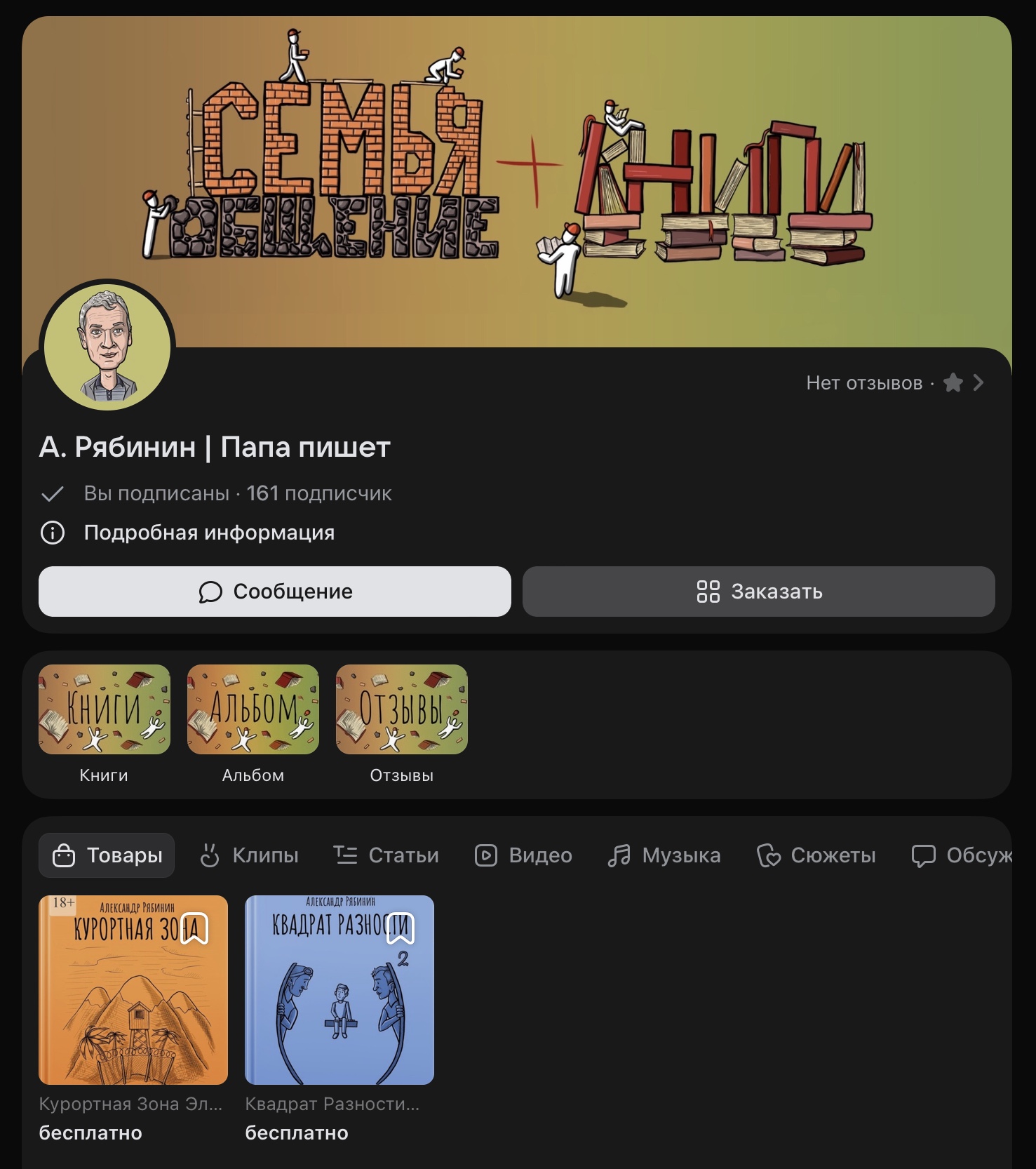Select the 'Товары' tab
This screenshot has height=1169, width=1036.
[107, 855]
